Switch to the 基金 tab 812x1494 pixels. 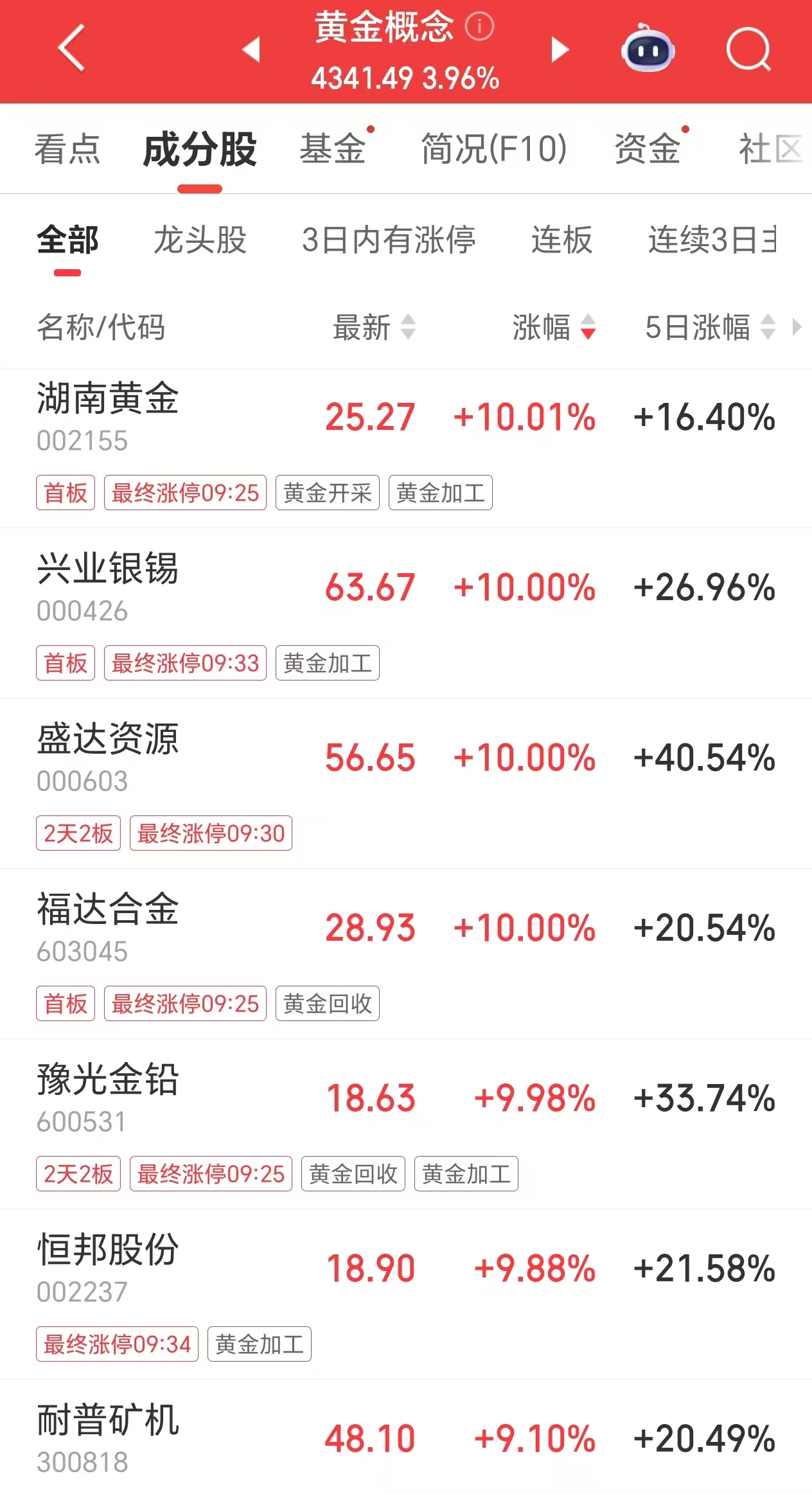pos(333,149)
